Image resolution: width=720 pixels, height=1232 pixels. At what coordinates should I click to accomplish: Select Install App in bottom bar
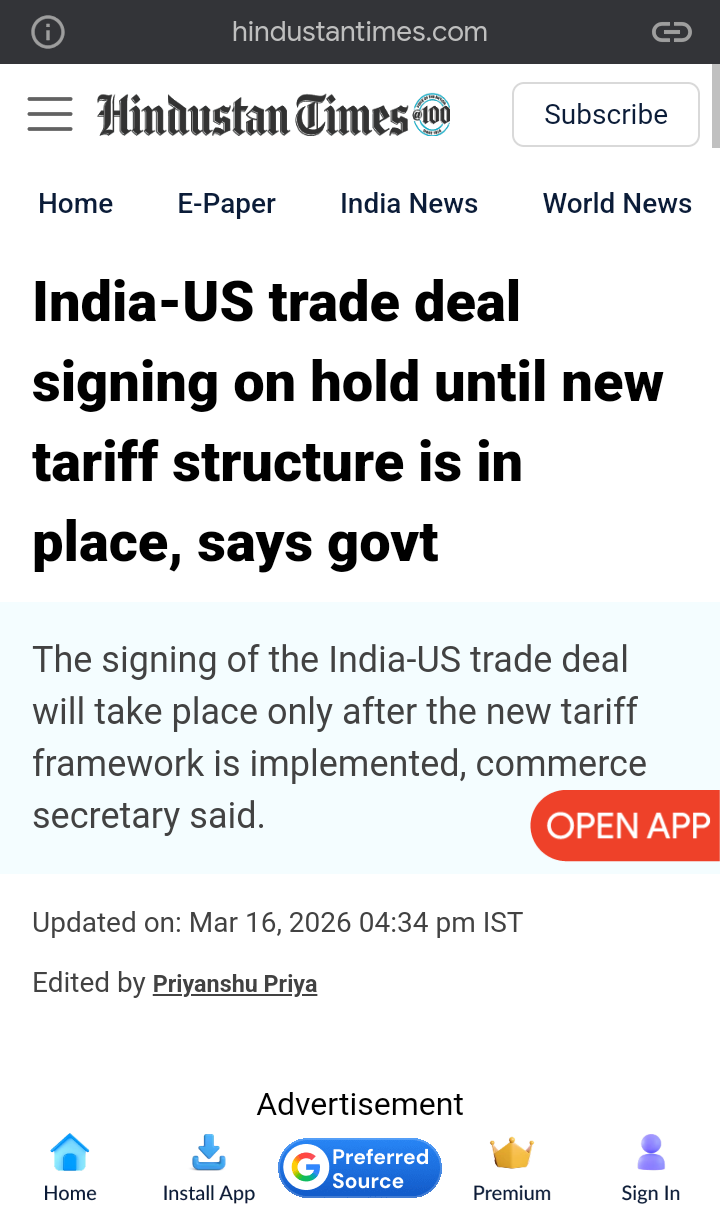click(209, 1168)
